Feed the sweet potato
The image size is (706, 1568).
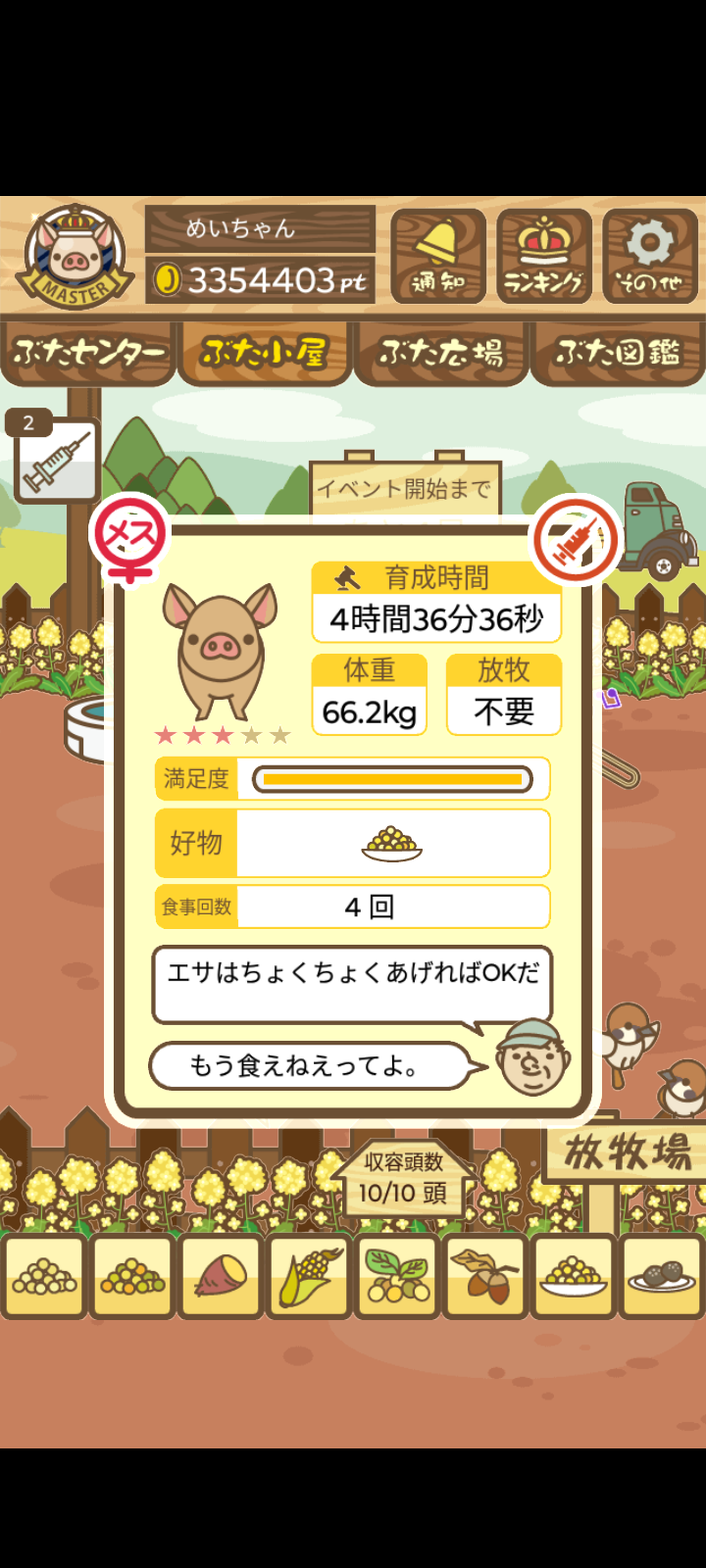[221, 1276]
